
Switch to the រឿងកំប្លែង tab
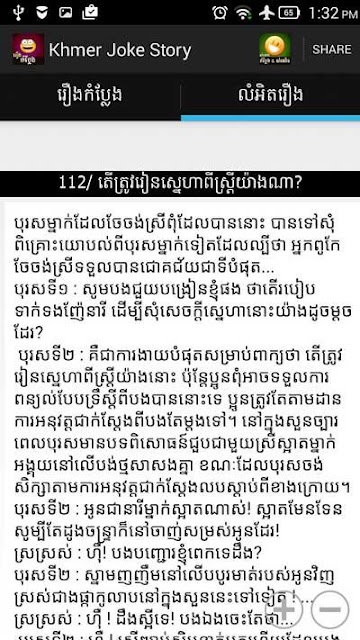point(90,95)
